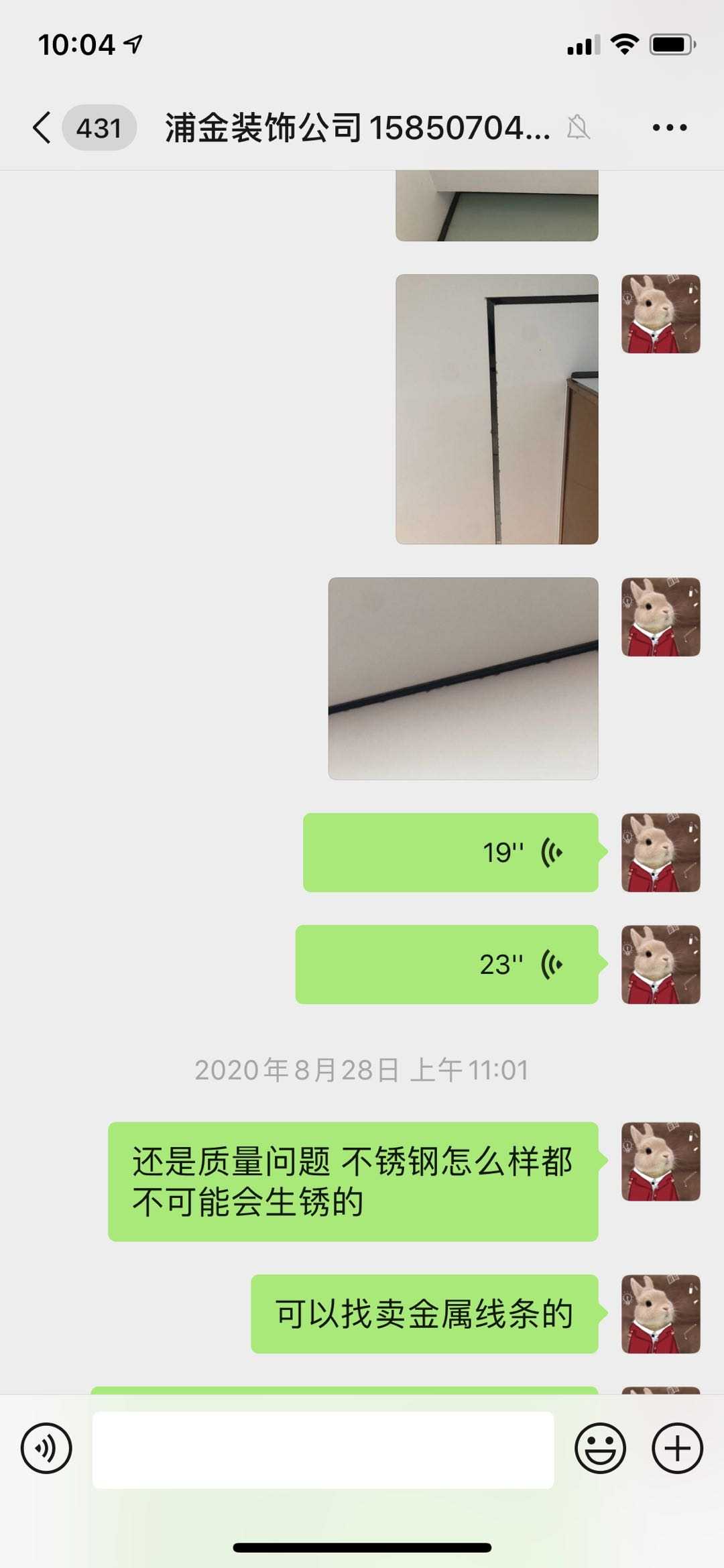The height and width of the screenshot is (1568, 724).
Task: Open the emoji picker
Action: point(600,1448)
